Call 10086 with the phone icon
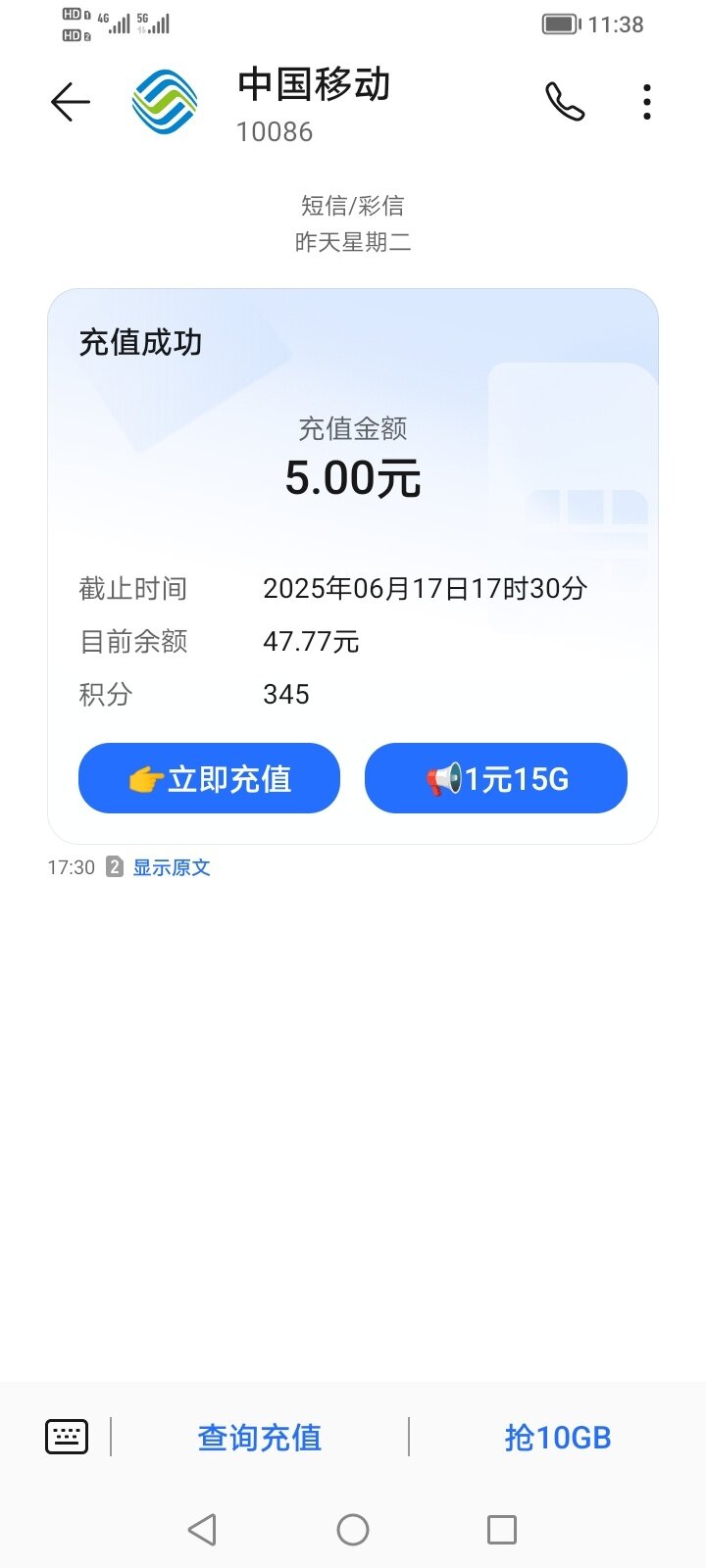This screenshot has height=1568, width=706. tap(565, 102)
